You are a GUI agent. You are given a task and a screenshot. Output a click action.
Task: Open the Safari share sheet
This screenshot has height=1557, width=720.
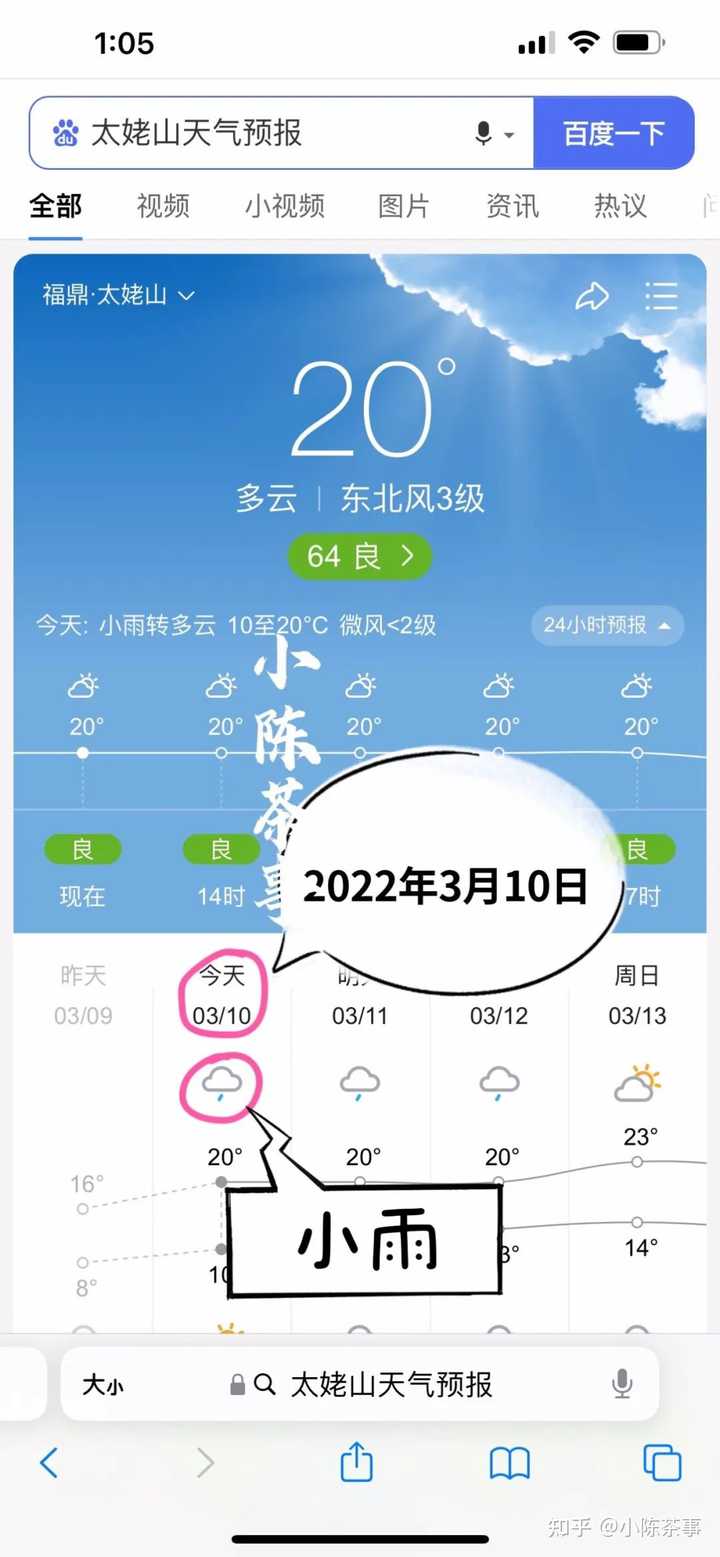[x=356, y=1463]
